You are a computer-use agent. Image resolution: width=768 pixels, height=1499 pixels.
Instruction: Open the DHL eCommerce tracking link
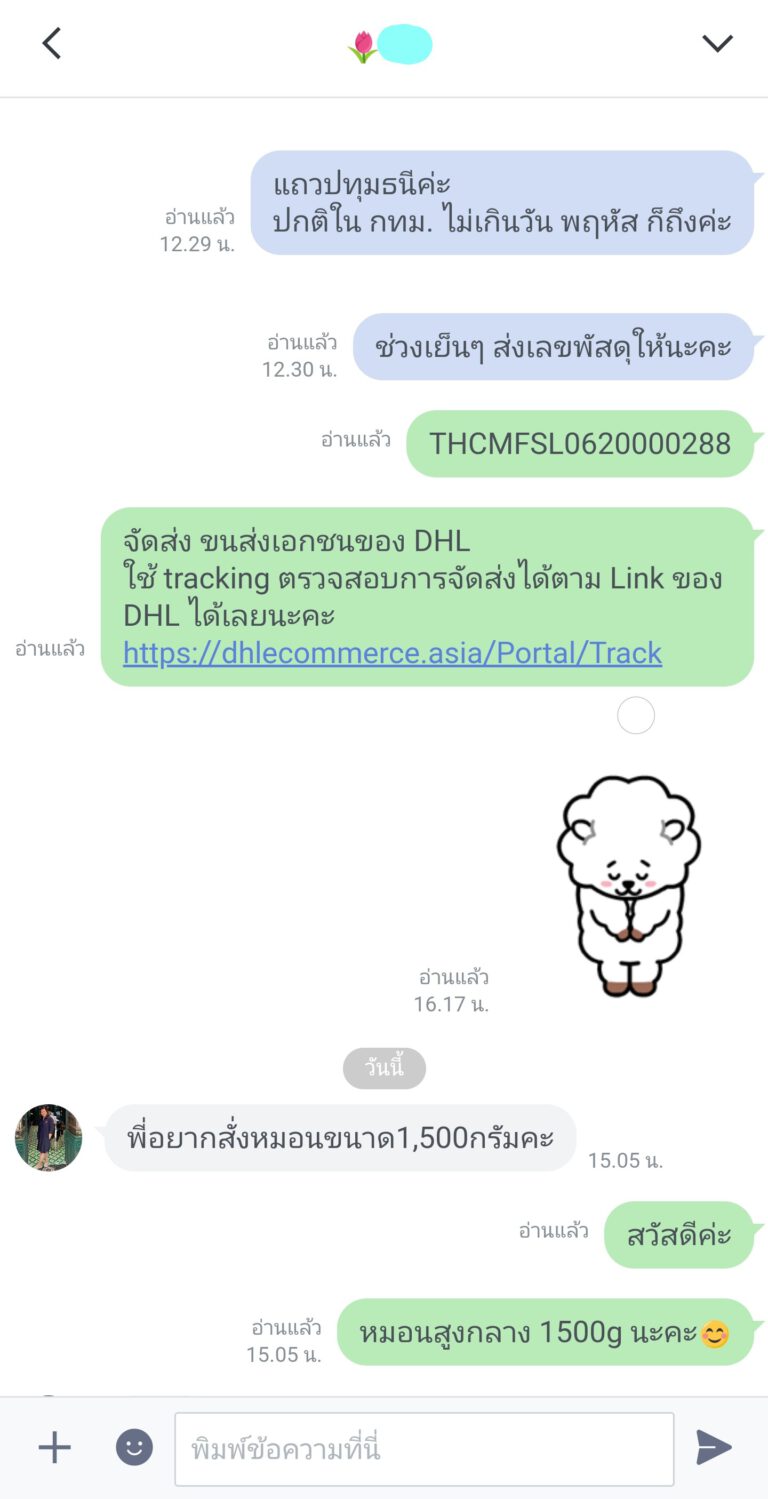[392, 653]
